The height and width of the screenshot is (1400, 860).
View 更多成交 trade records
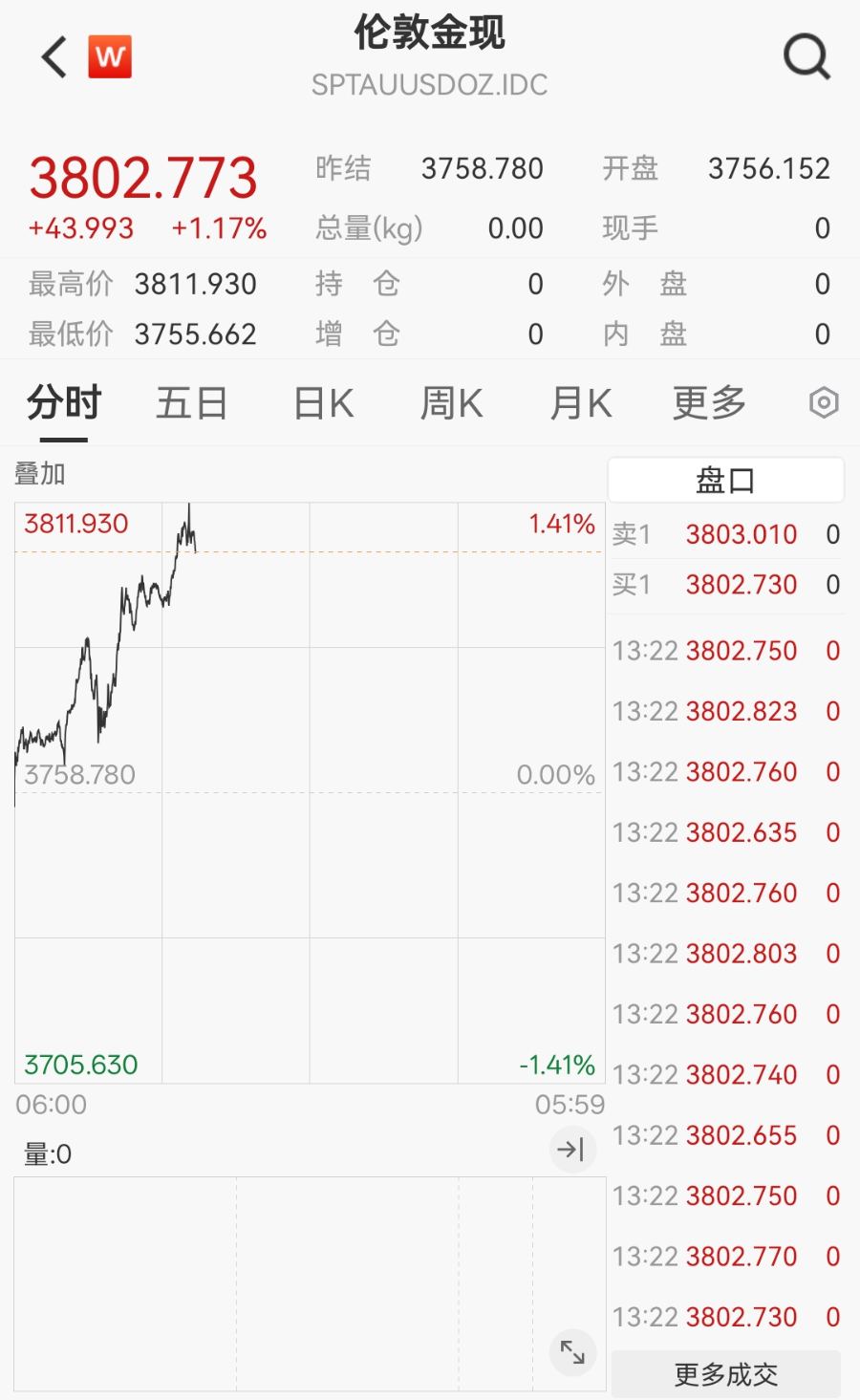pyautogui.click(x=725, y=1374)
